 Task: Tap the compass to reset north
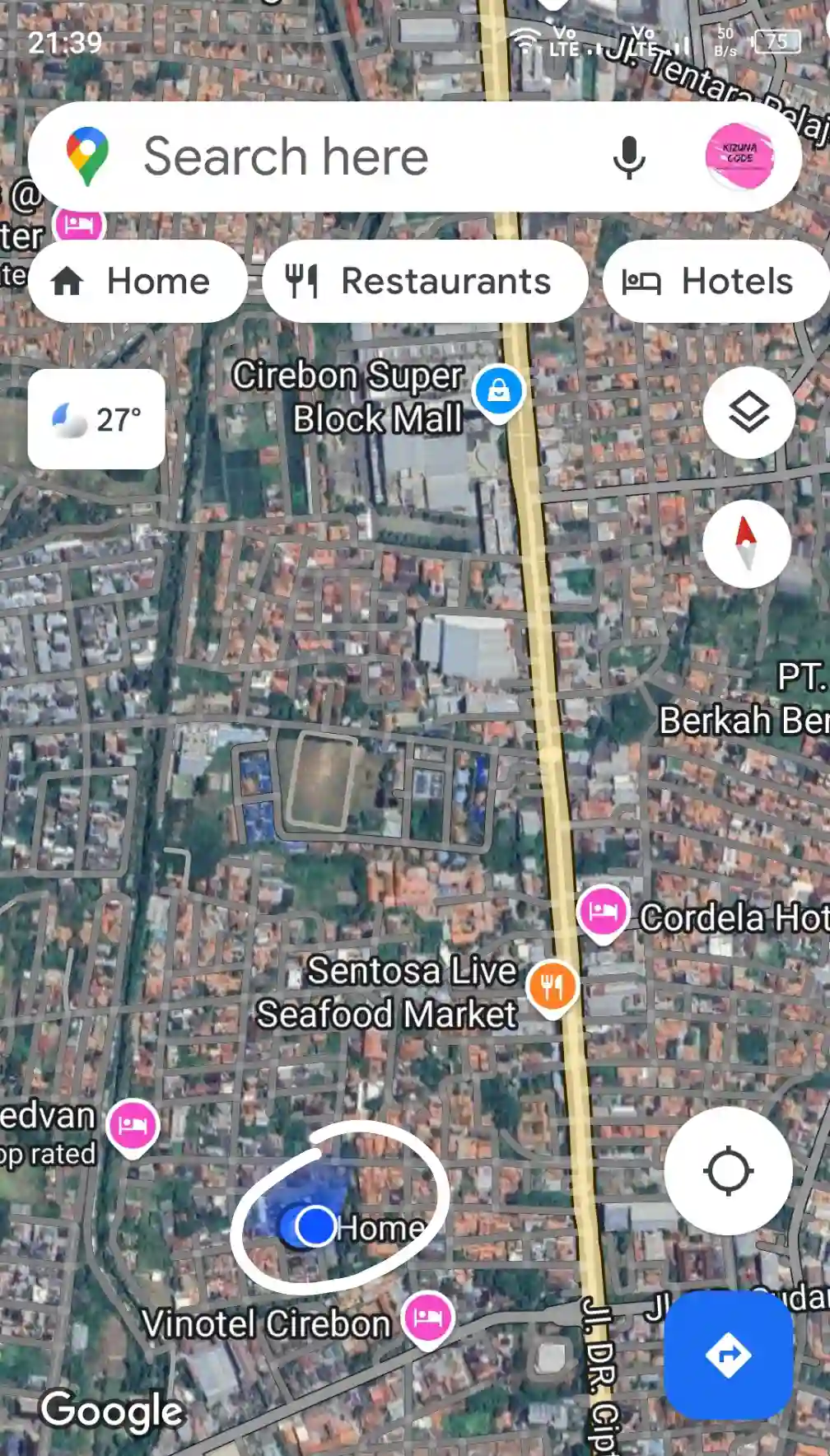pyautogui.click(x=746, y=544)
